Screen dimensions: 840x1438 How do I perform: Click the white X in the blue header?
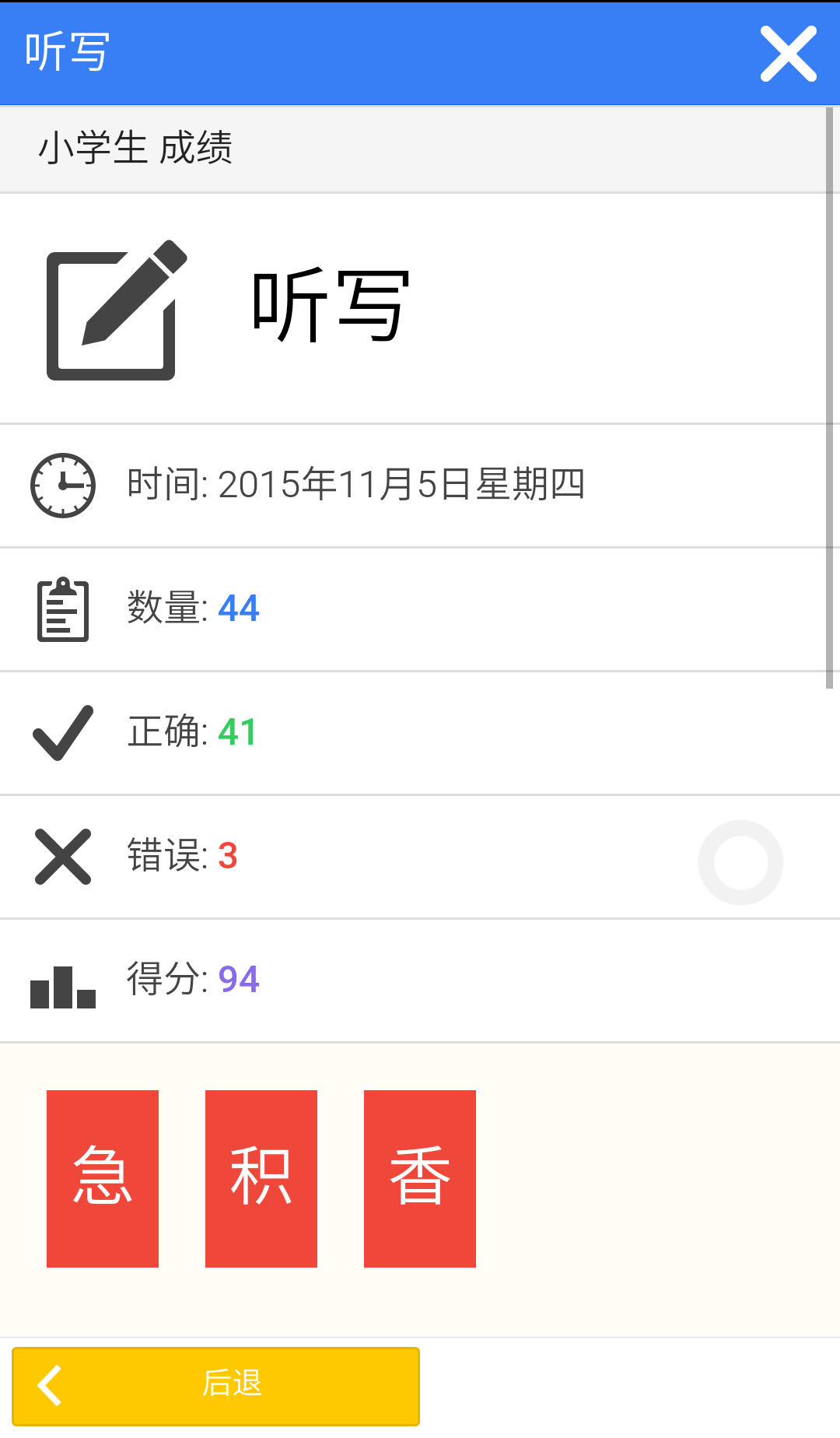click(x=789, y=53)
